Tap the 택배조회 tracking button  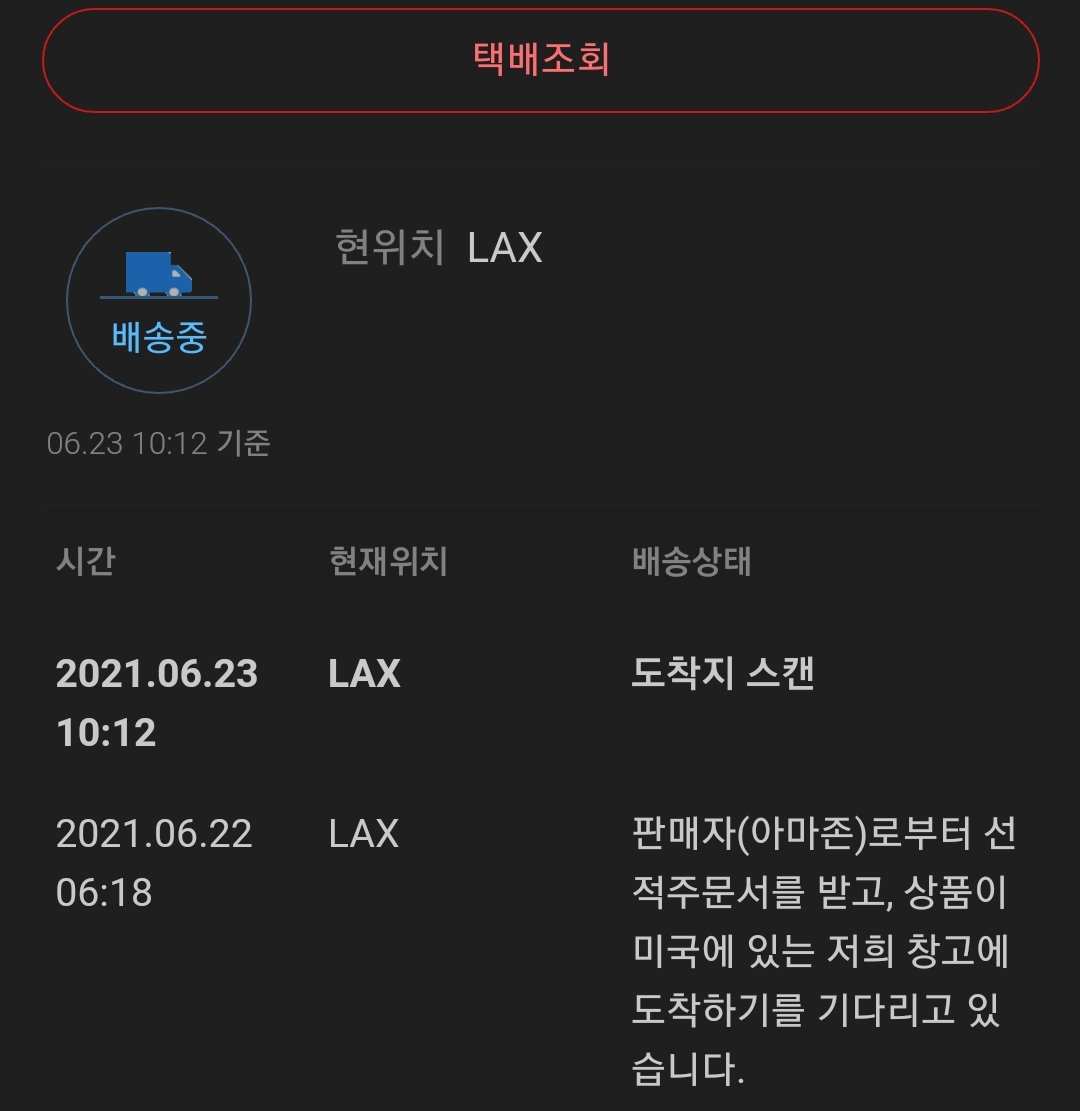tap(540, 60)
